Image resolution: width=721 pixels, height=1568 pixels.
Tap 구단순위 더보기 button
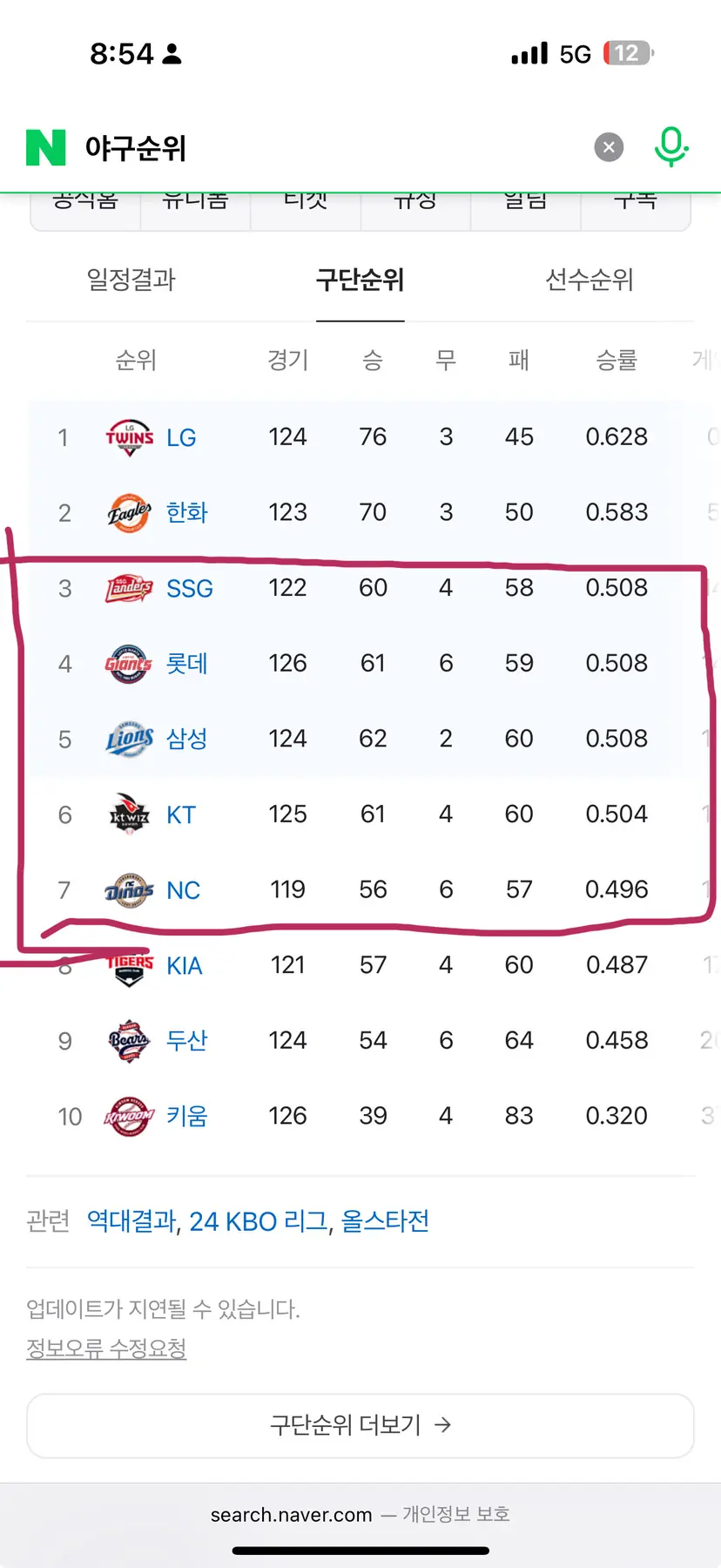[x=360, y=1425]
